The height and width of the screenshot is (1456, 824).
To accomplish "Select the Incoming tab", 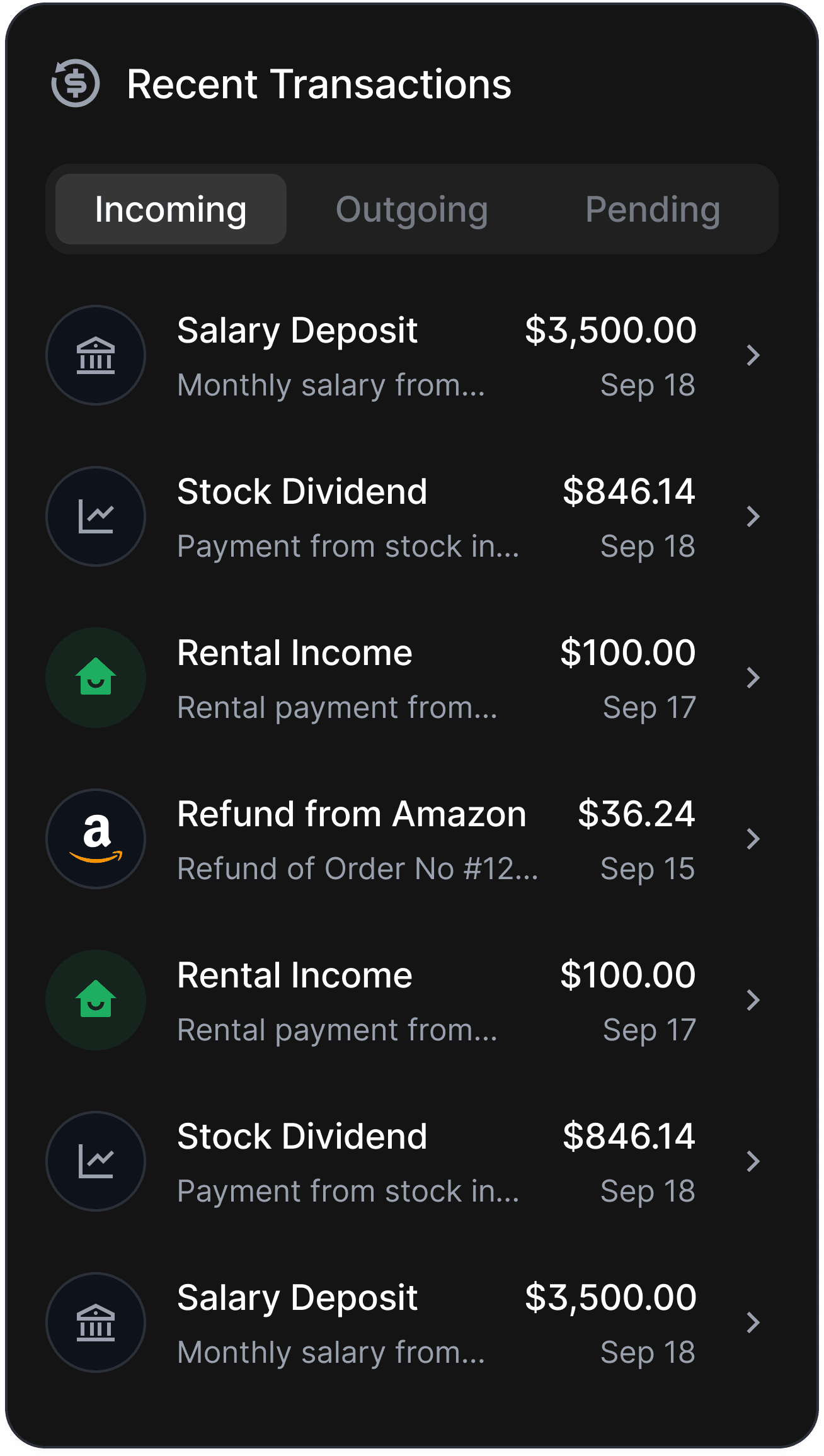I will click(x=170, y=209).
